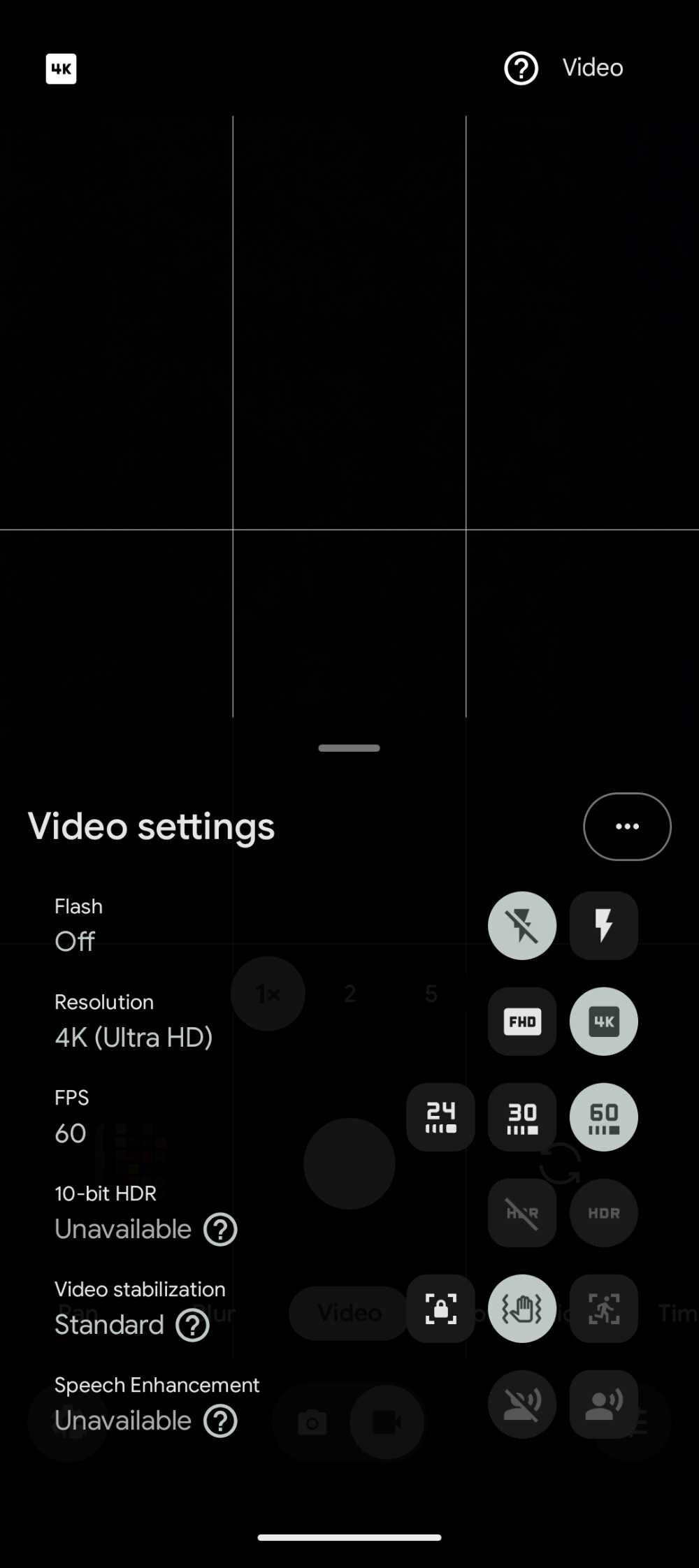Image resolution: width=699 pixels, height=1568 pixels.
Task: Open help for Speech Enhancement
Action: 220,1421
